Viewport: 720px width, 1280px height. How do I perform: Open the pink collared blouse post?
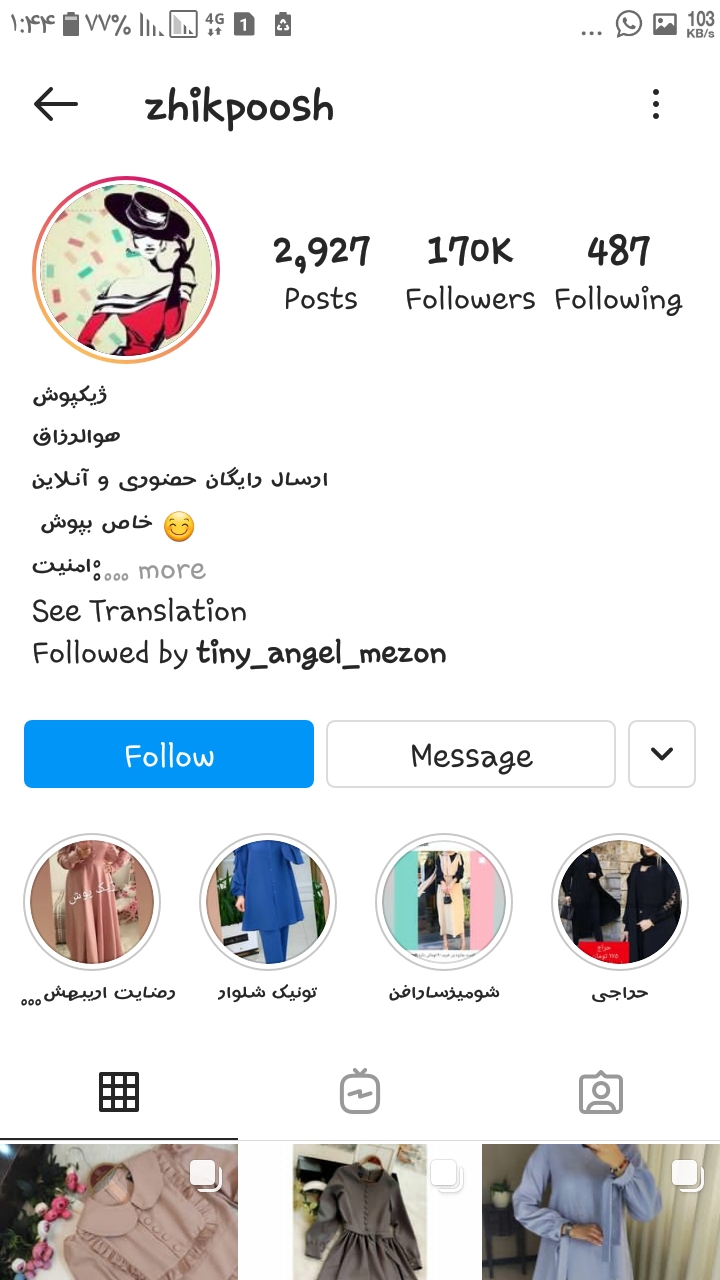pyautogui.click(x=118, y=1212)
